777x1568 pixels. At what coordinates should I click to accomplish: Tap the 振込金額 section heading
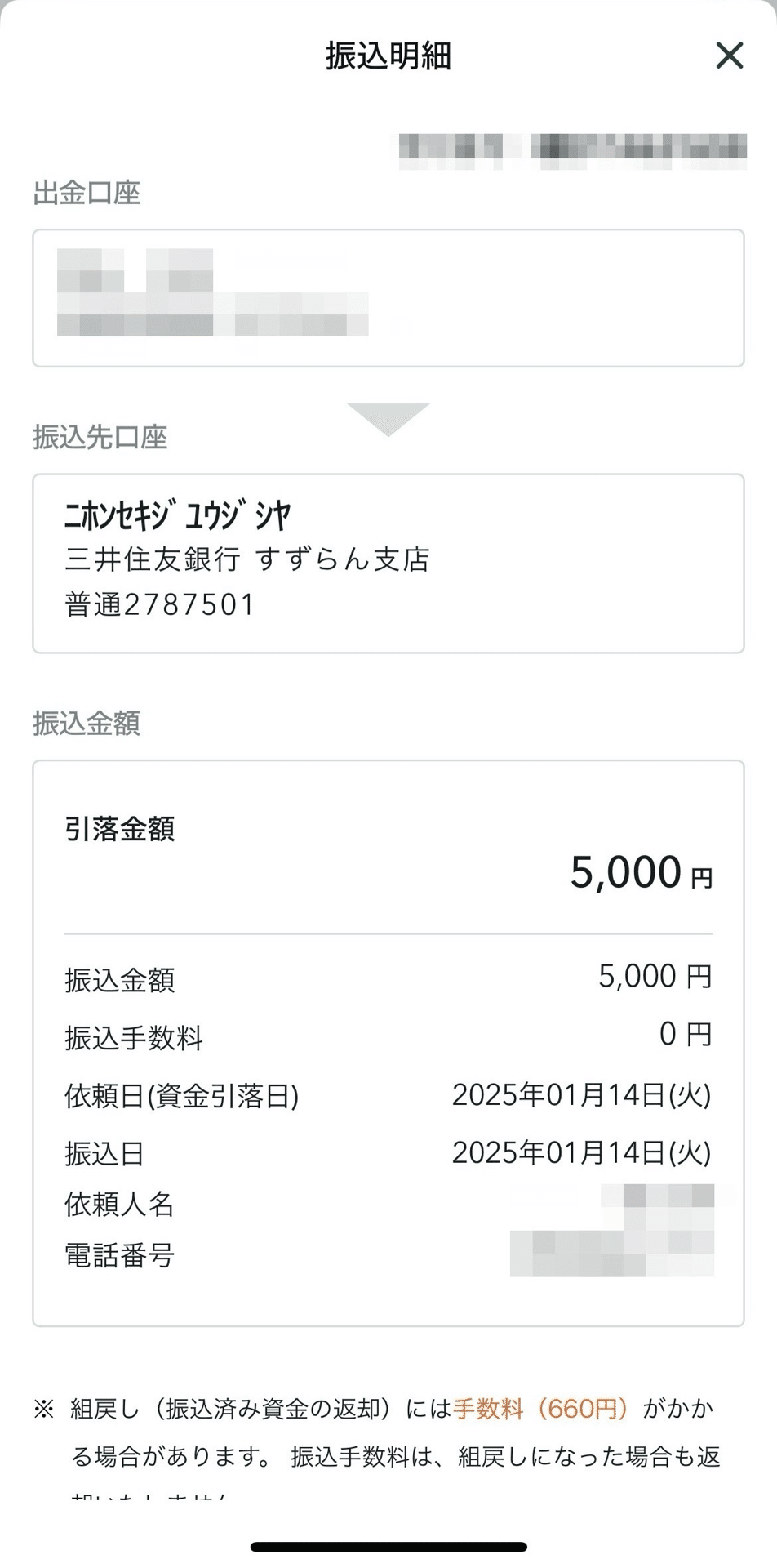tap(86, 724)
